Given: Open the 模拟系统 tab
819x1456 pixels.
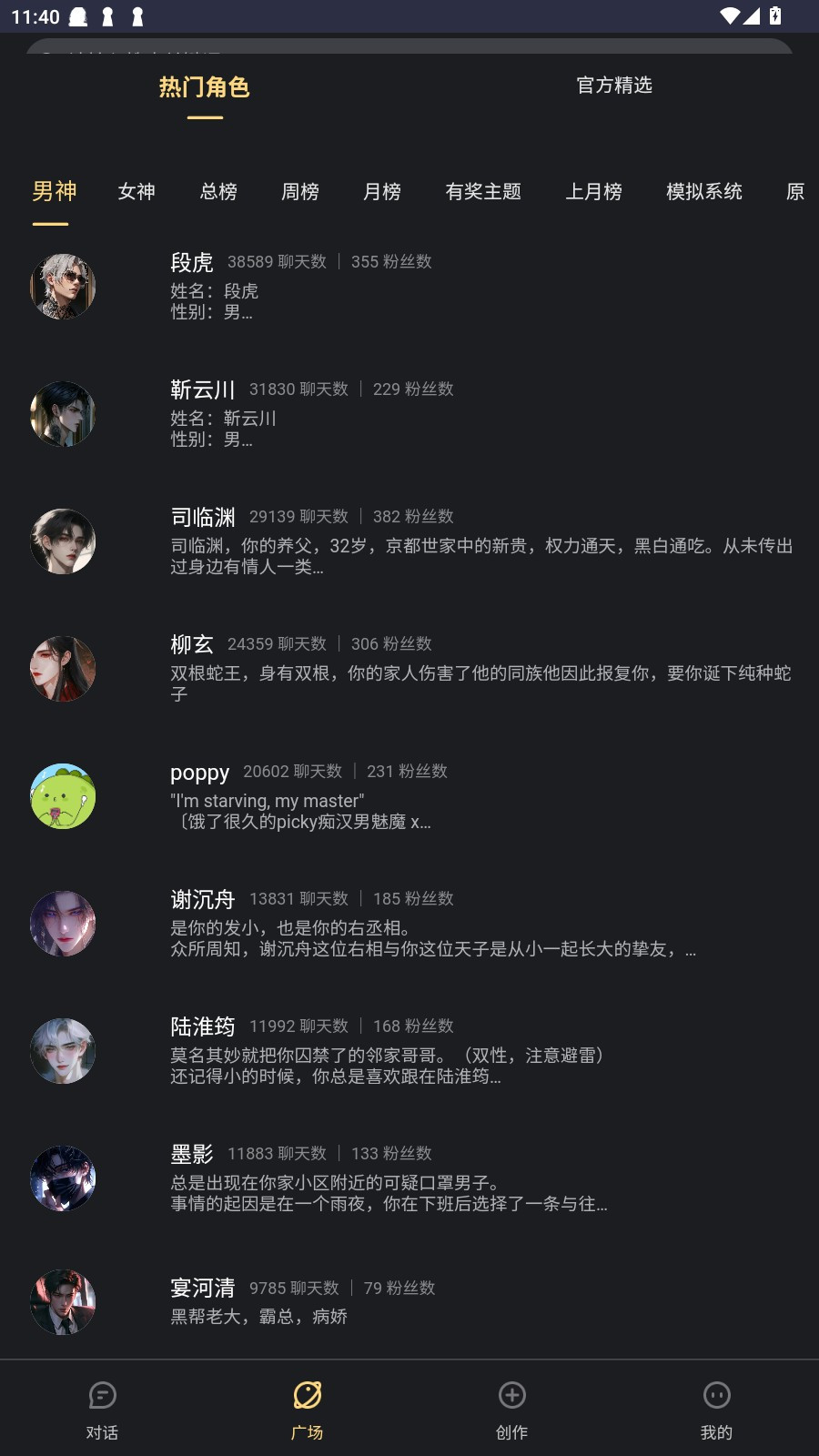Looking at the screenshot, I should 703,192.
